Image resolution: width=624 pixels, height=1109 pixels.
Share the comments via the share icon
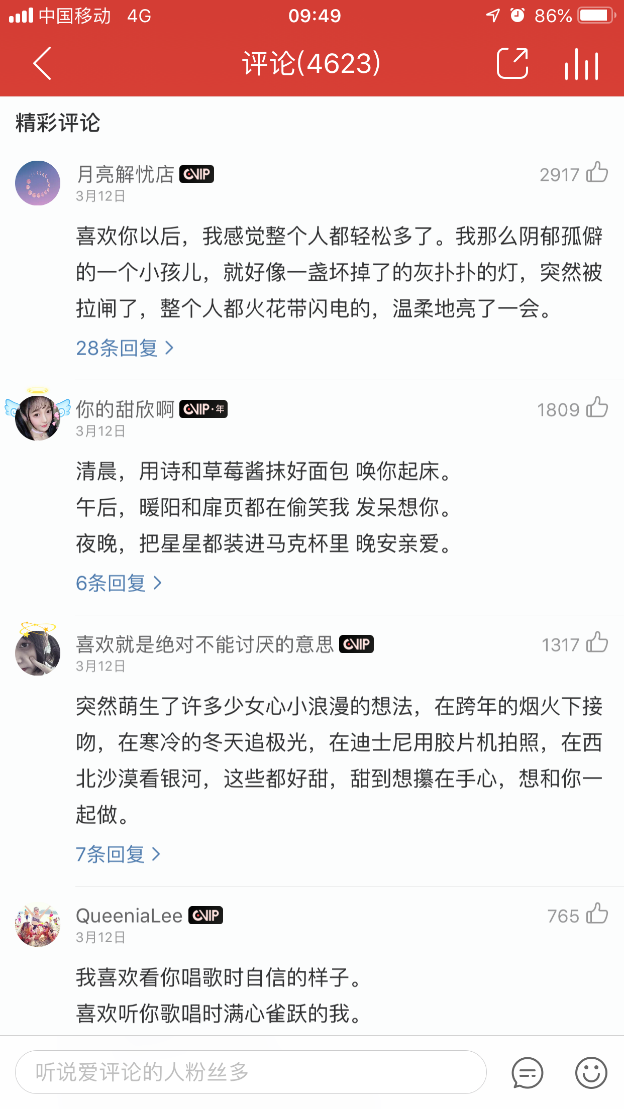(512, 64)
